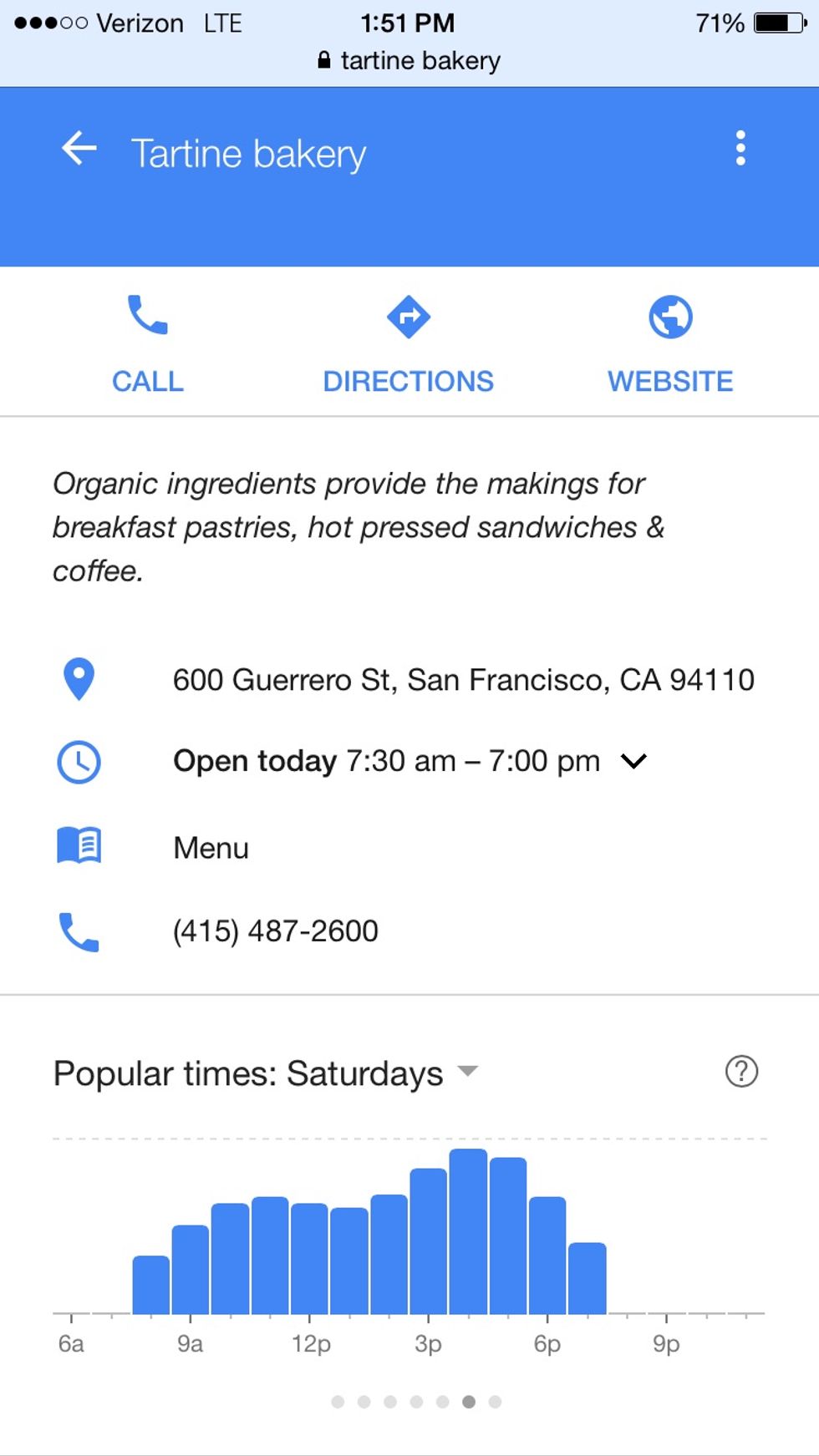Dial the (415) 487-2600 number
The width and height of the screenshot is (819, 1456).
[276, 931]
